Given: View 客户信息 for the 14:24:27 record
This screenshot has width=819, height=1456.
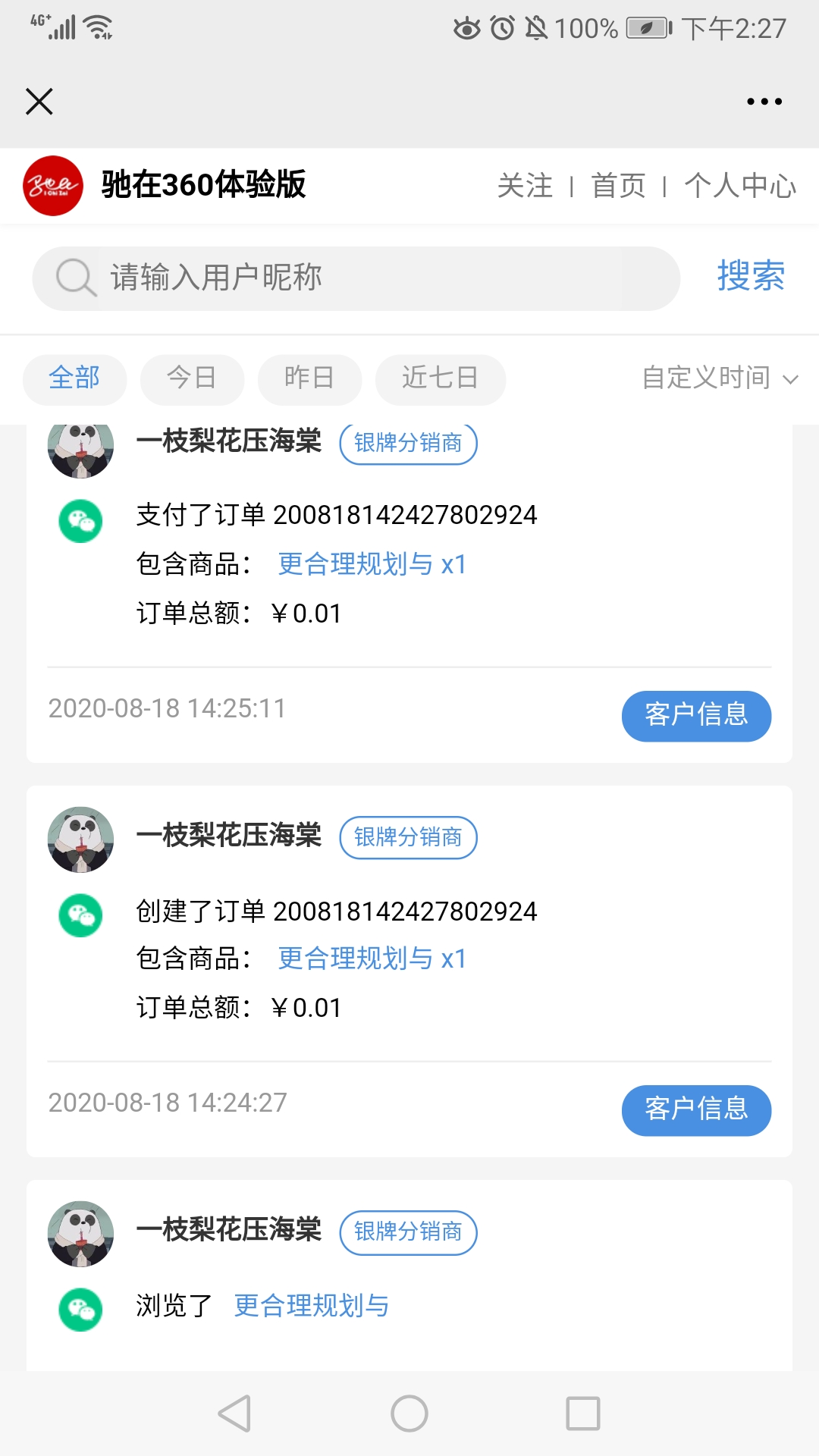Looking at the screenshot, I should click(696, 1109).
